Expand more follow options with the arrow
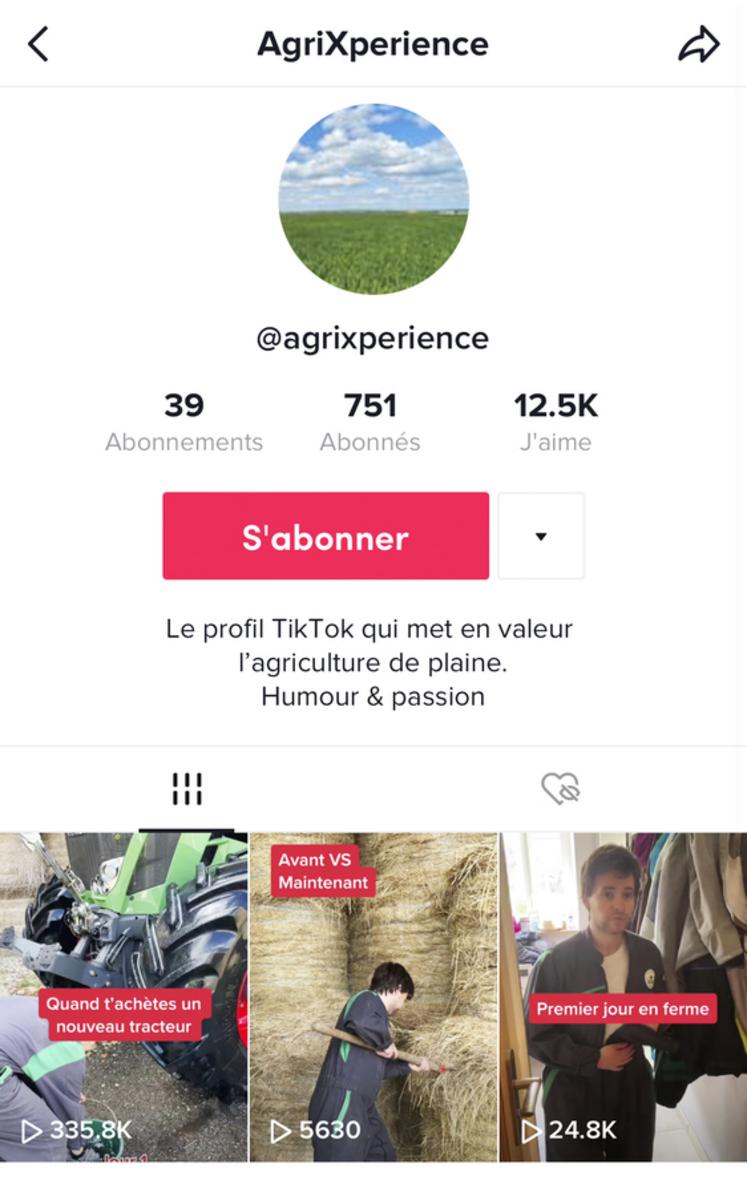This screenshot has width=747, height=1196. click(x=540, y=536)
